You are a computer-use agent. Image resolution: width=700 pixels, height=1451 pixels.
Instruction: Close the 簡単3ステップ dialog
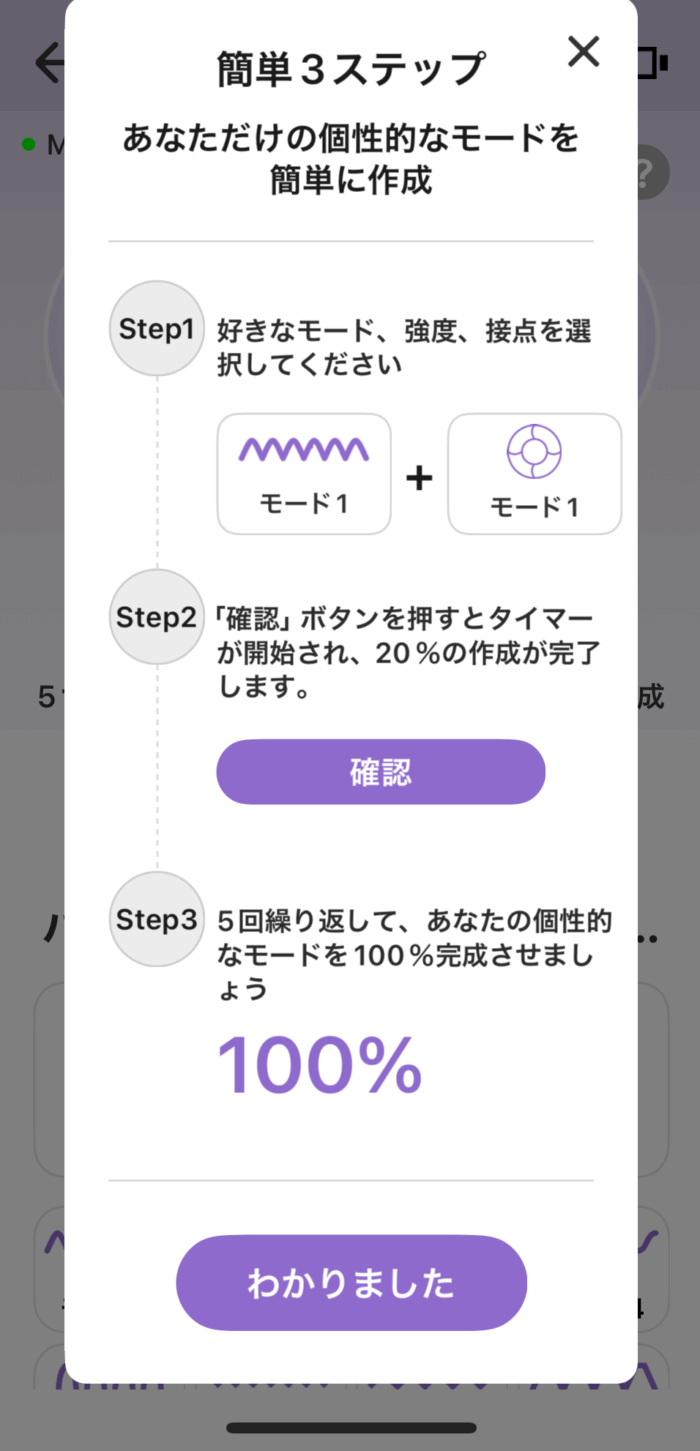tap(583, 51)
